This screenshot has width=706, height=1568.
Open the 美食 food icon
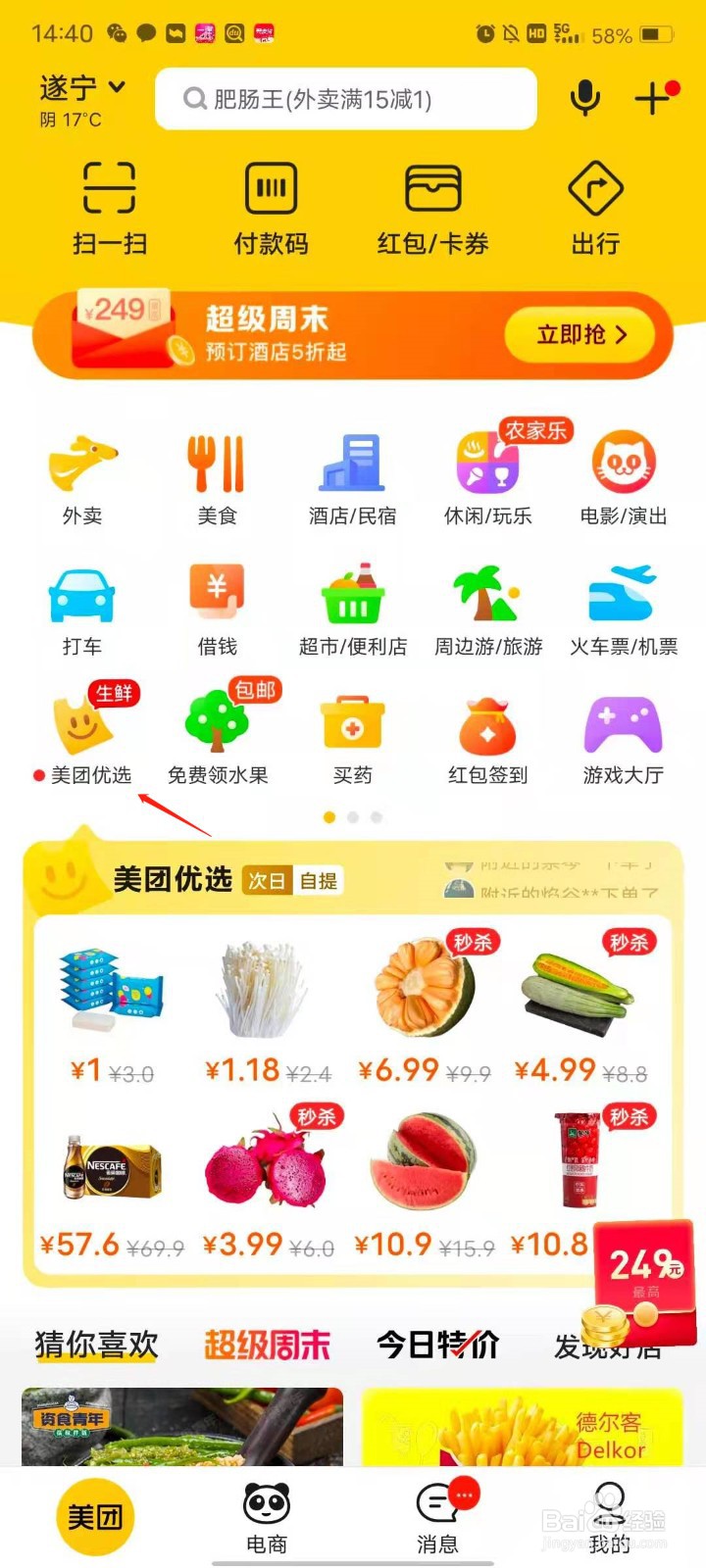pyautogui.click(x=217, y=475)
